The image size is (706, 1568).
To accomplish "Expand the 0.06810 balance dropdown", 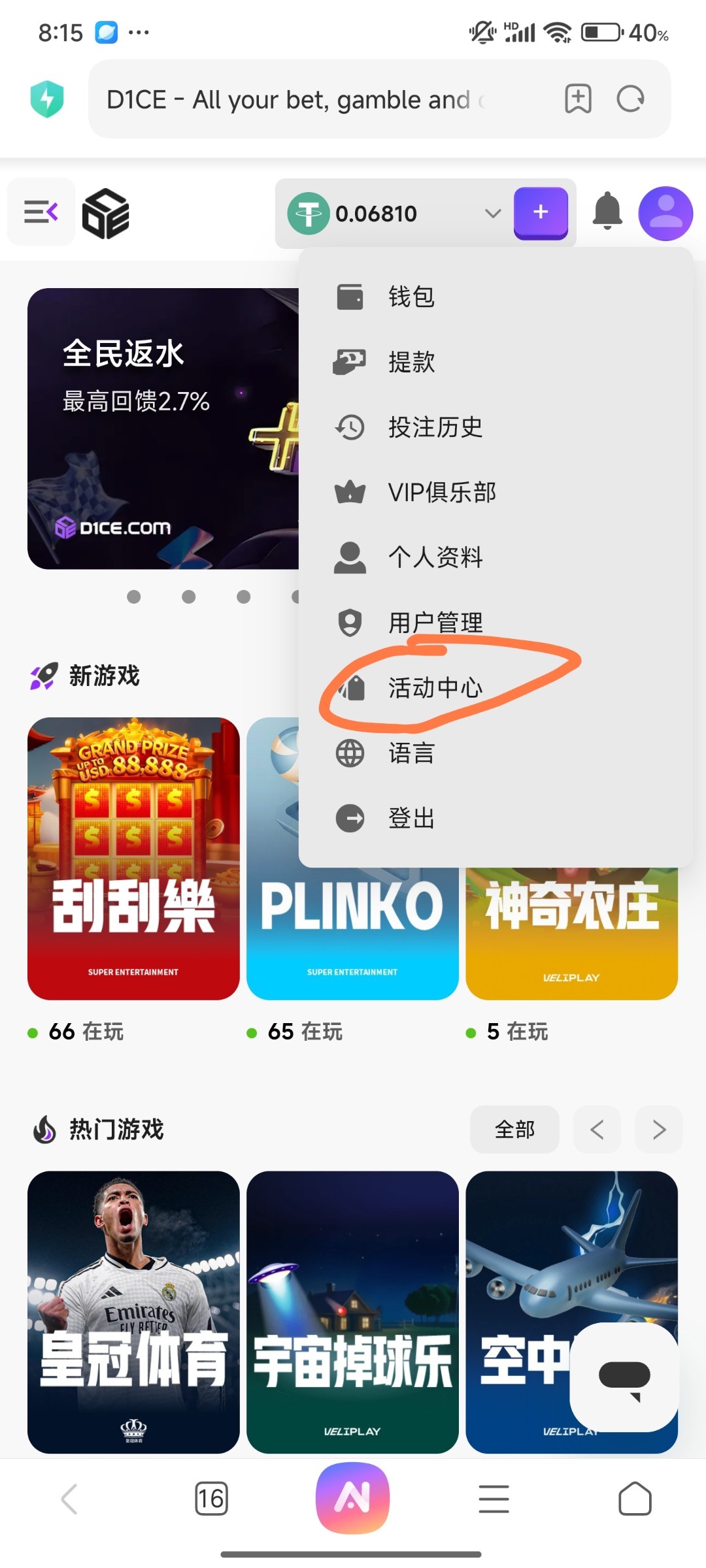I will 492,214.
